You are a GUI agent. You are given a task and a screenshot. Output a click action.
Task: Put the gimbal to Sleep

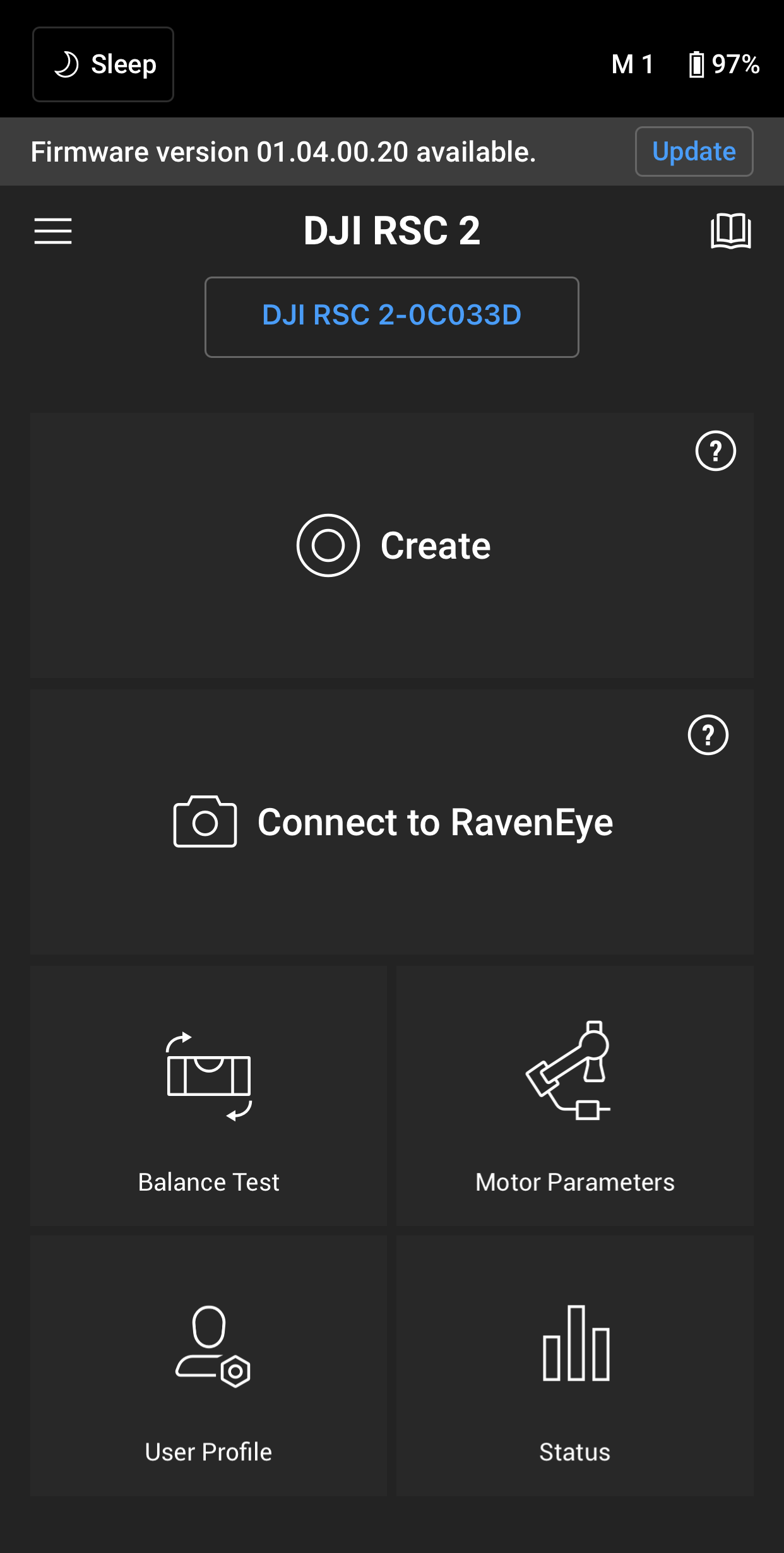pyautogui.click(x=103, y=64)
